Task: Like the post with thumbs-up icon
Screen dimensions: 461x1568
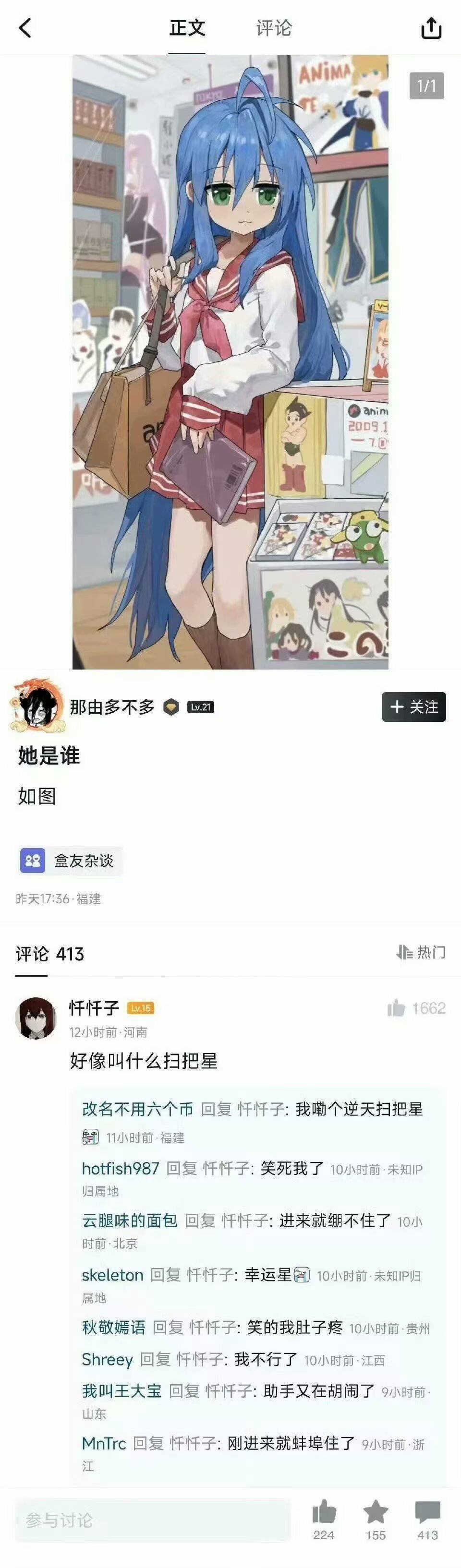Action: tap(324, 1513)
